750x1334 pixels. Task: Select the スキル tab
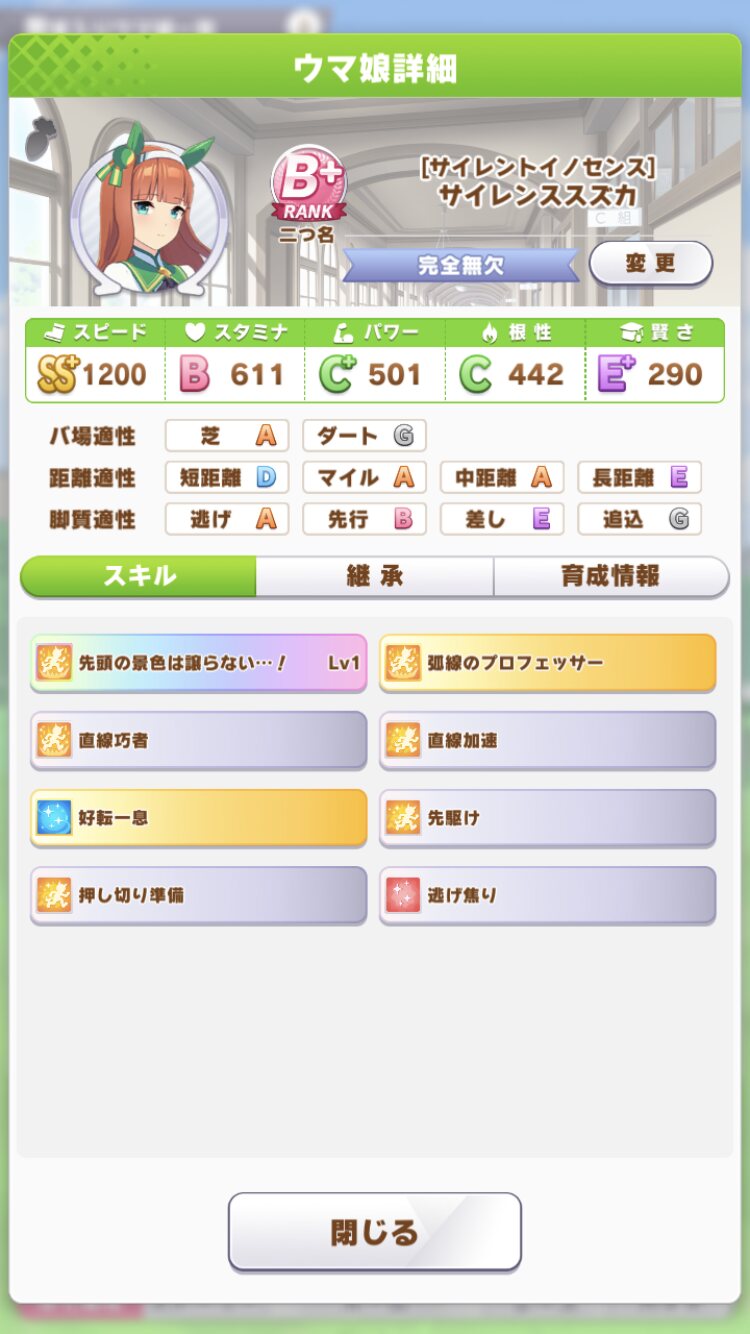pyautogui.click(x=139, y=576)
